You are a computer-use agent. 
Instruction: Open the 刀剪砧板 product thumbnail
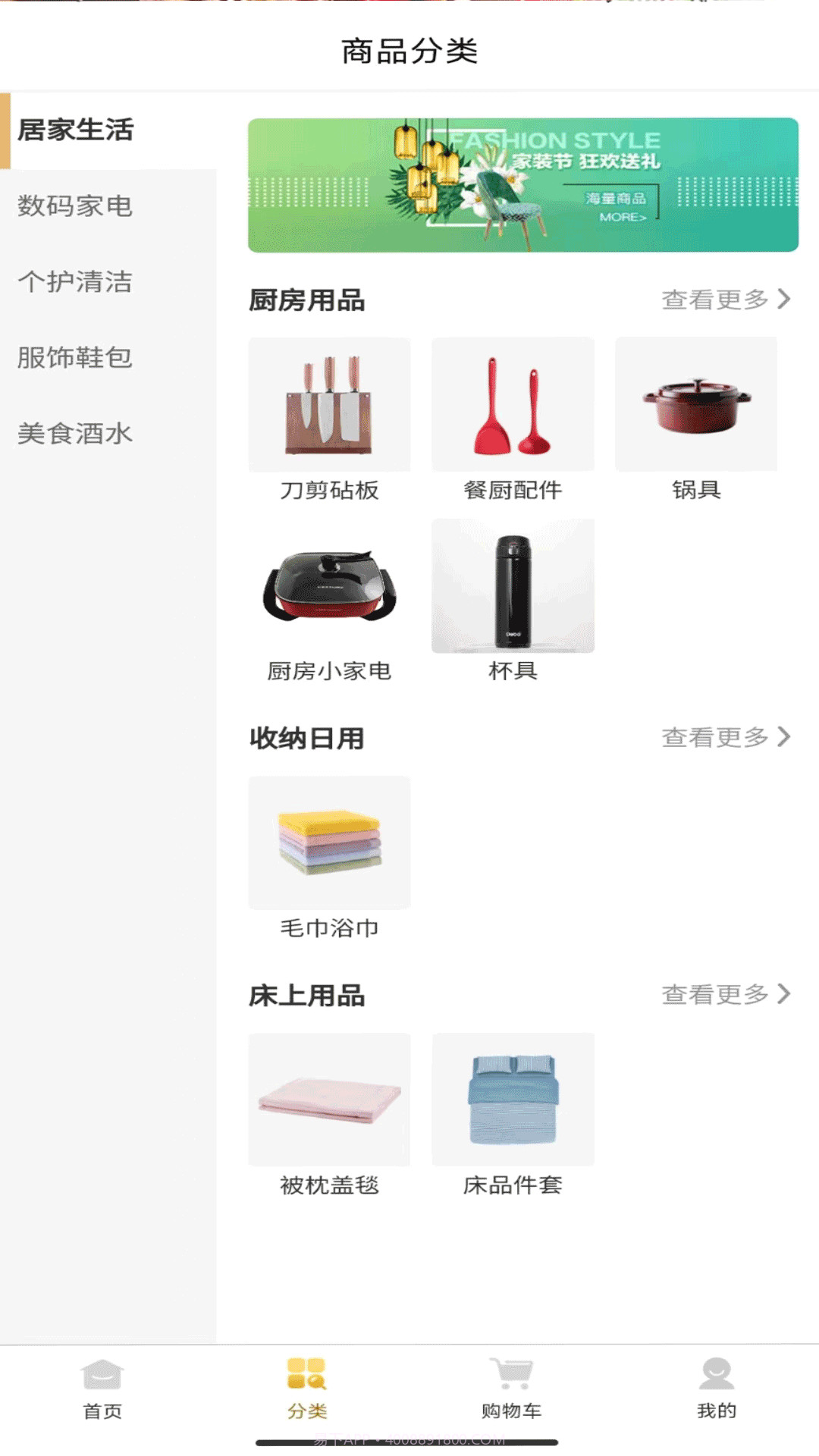[x=328, y=404]
